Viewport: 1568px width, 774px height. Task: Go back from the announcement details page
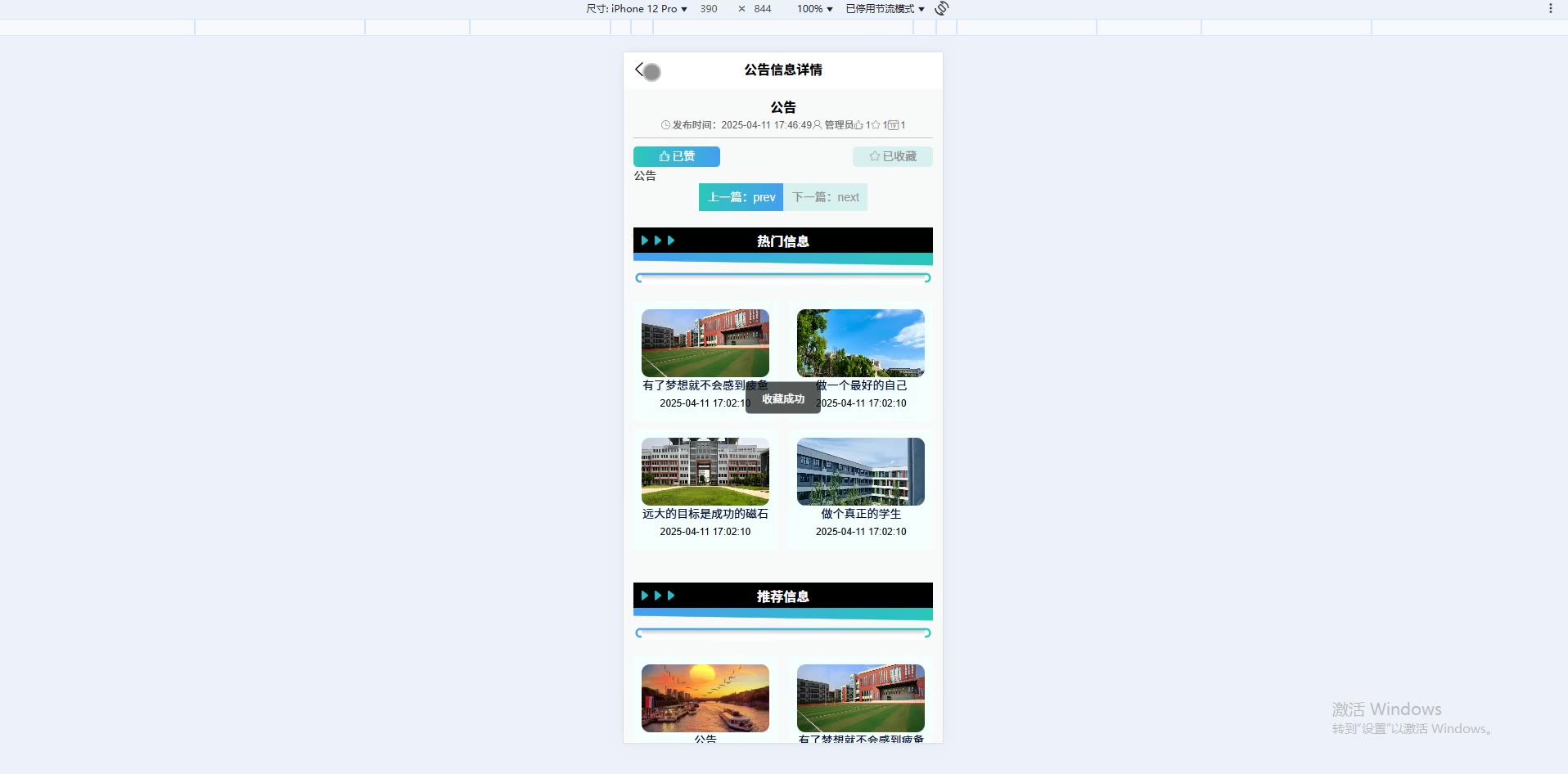(640, 70)
